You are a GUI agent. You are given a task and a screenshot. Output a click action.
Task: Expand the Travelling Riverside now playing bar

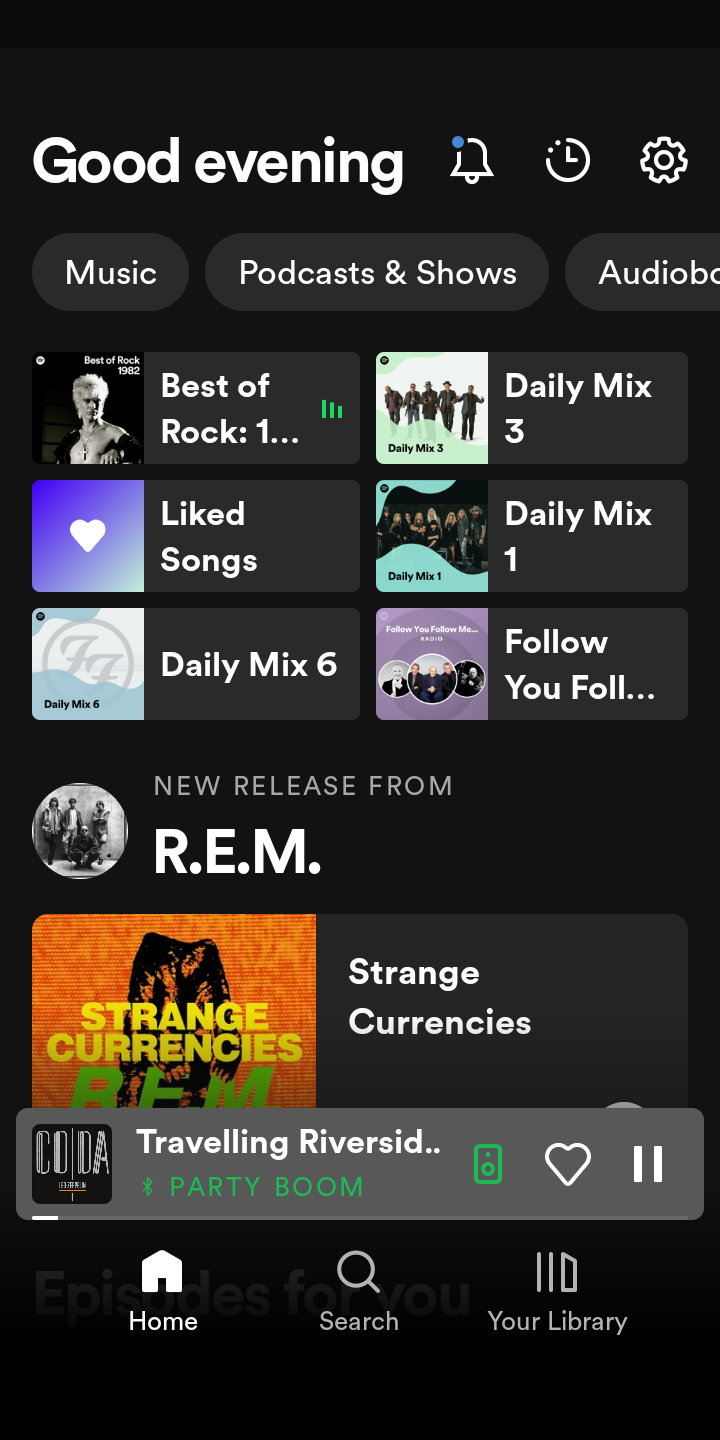pyautogui.click(x=288, y=1162)
